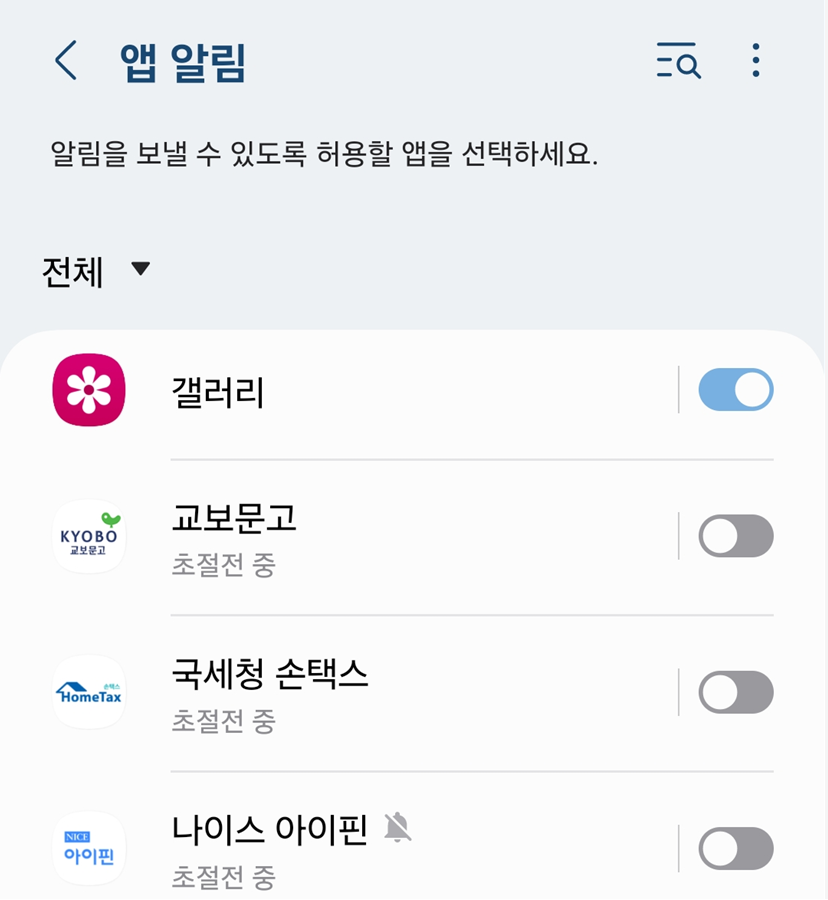Screen dimensions: 828x900
Task: Click the 초절전 중 label under 교보문고
Action: click(213, 566)
